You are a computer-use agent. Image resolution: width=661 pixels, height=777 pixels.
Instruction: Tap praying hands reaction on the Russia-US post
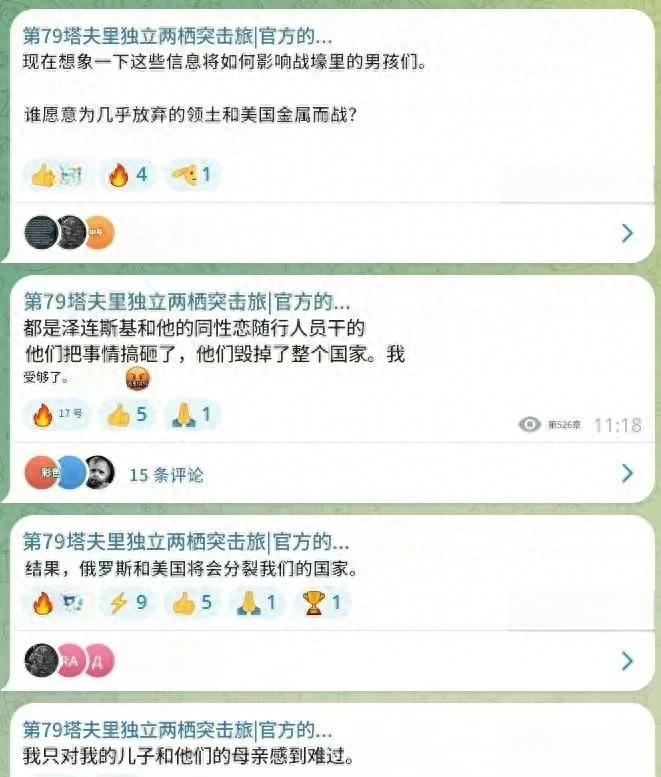pyautogui.click(x=257, y=603)
